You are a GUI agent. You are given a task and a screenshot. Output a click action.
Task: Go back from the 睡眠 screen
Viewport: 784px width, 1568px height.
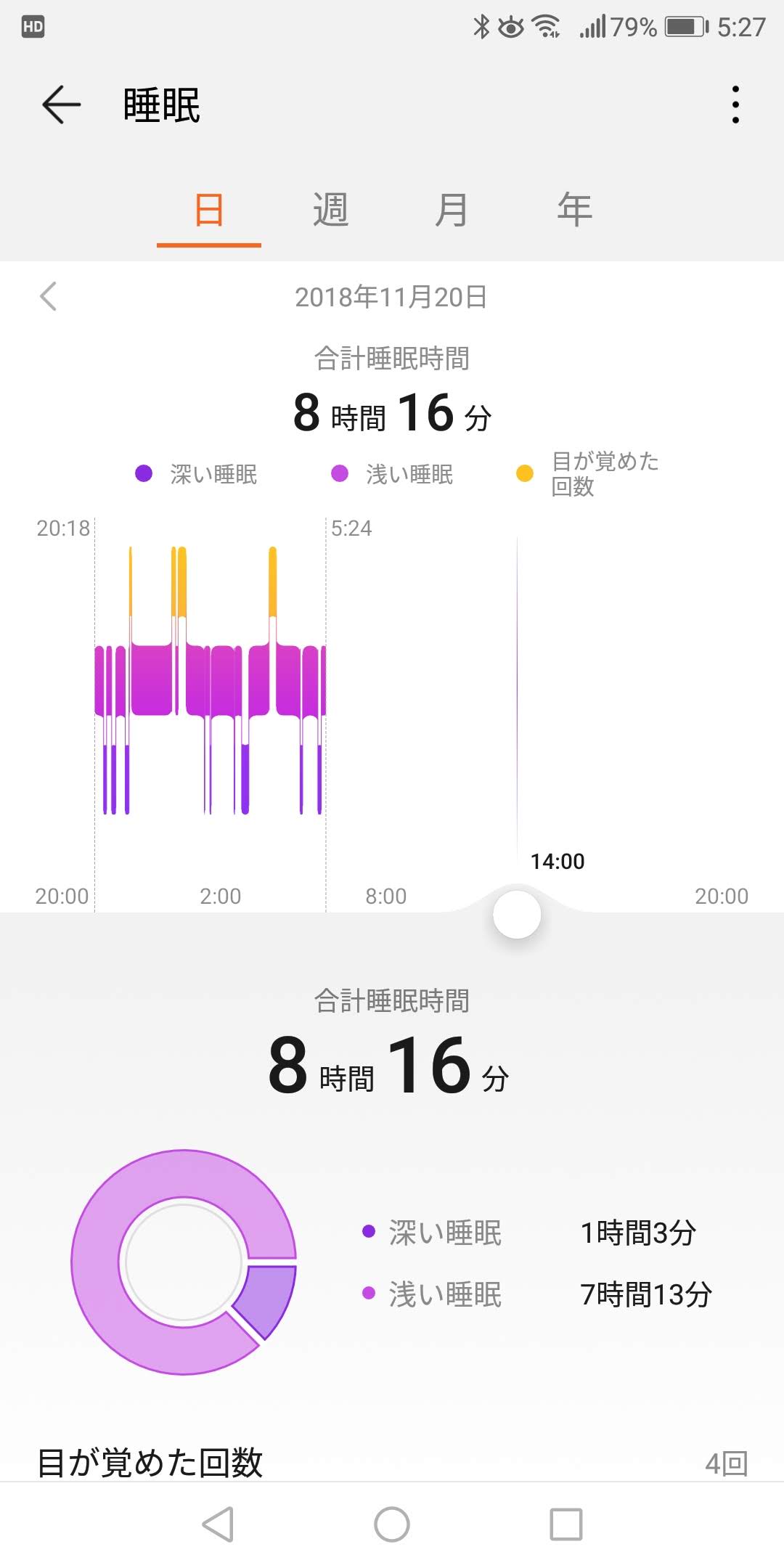[61, 105]
